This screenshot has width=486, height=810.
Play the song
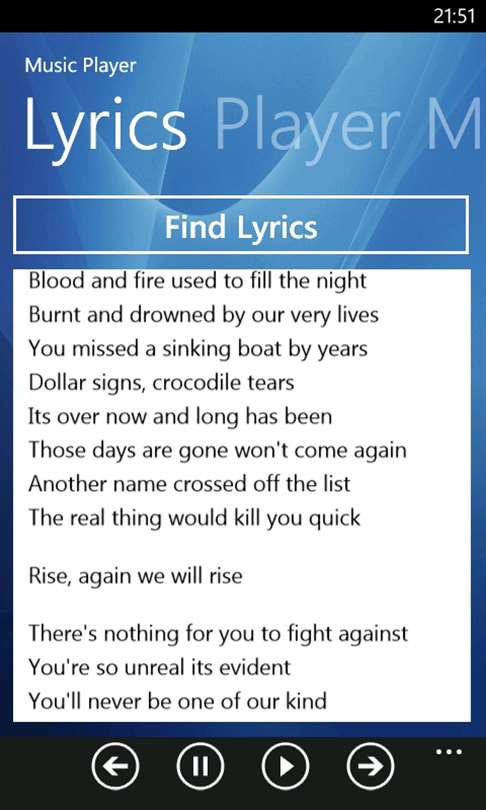coord(286,767)
